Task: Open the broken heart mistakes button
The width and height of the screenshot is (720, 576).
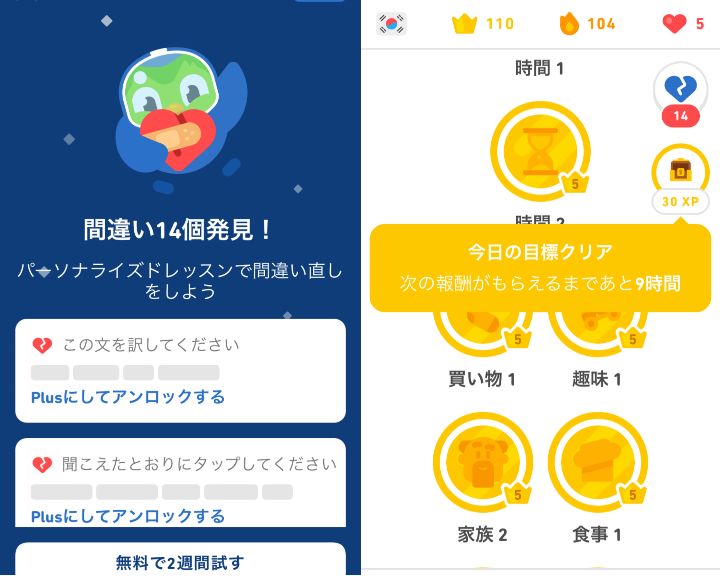Action: point(680,92)
